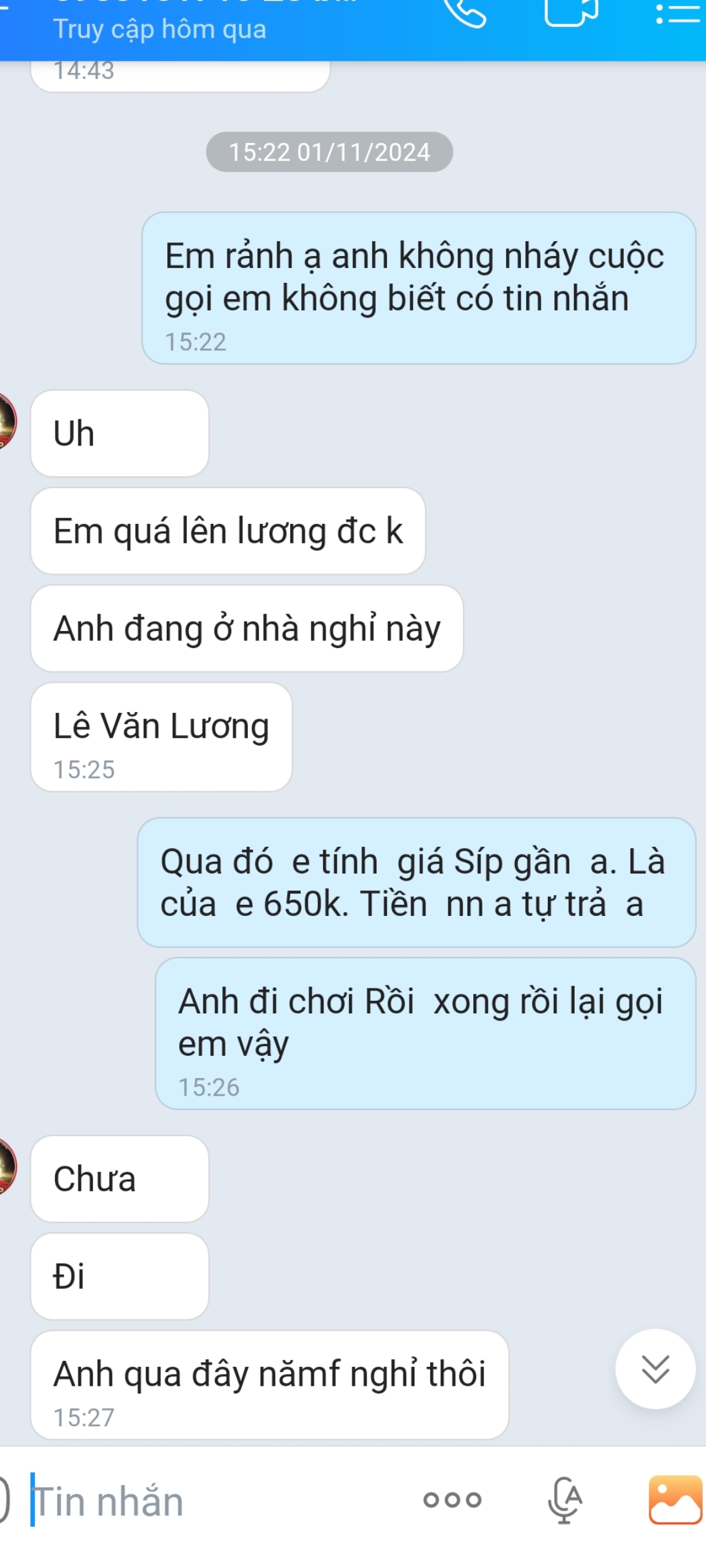Screen dimensions: 706x1568
Task: Open more options with three dots
Action: [x=452, y=1499]
